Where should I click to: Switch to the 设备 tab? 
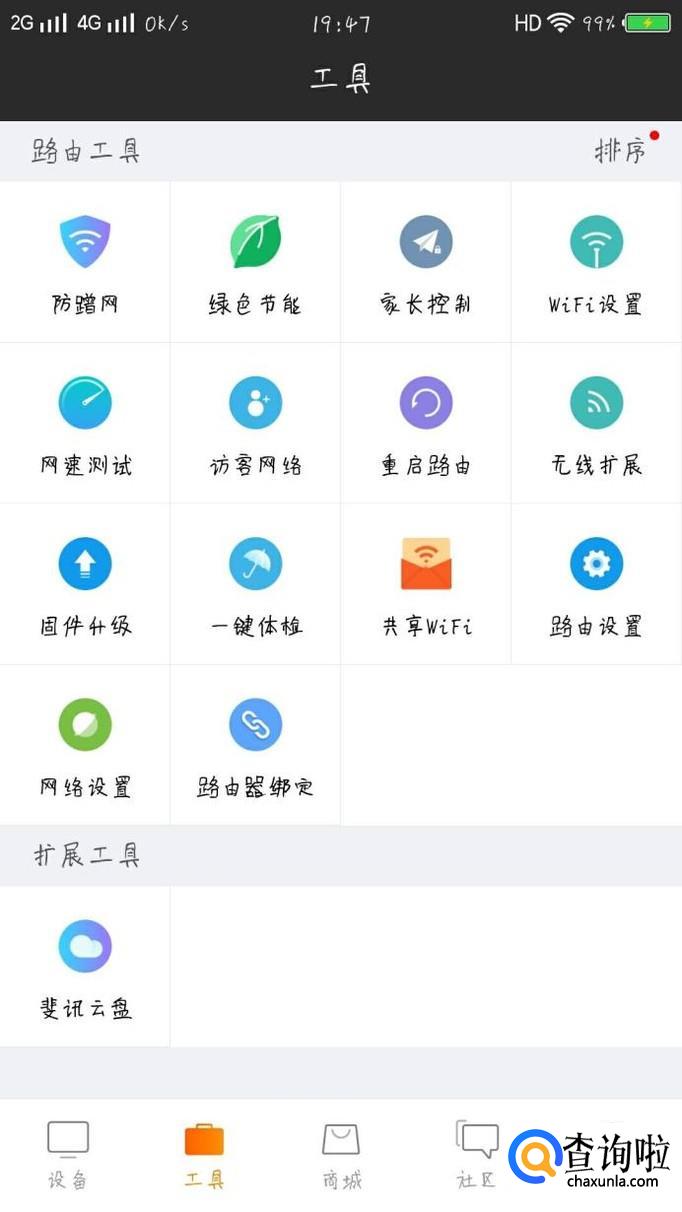(x=68, y=1155)
